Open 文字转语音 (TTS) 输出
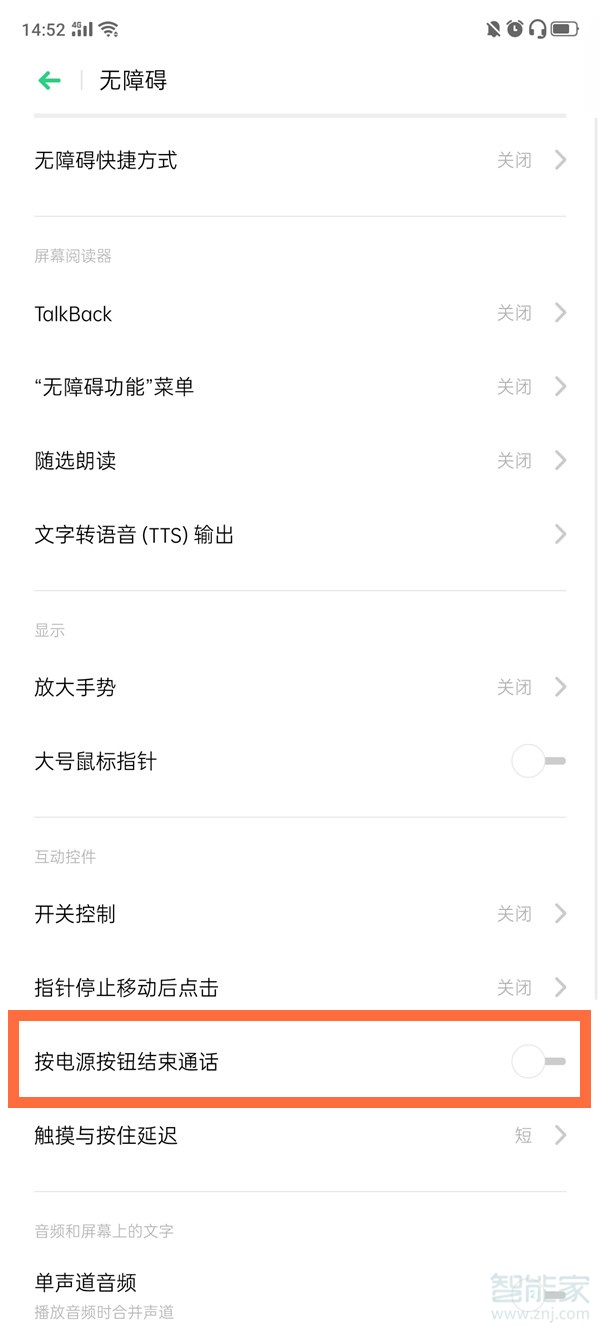 point(300,535)
